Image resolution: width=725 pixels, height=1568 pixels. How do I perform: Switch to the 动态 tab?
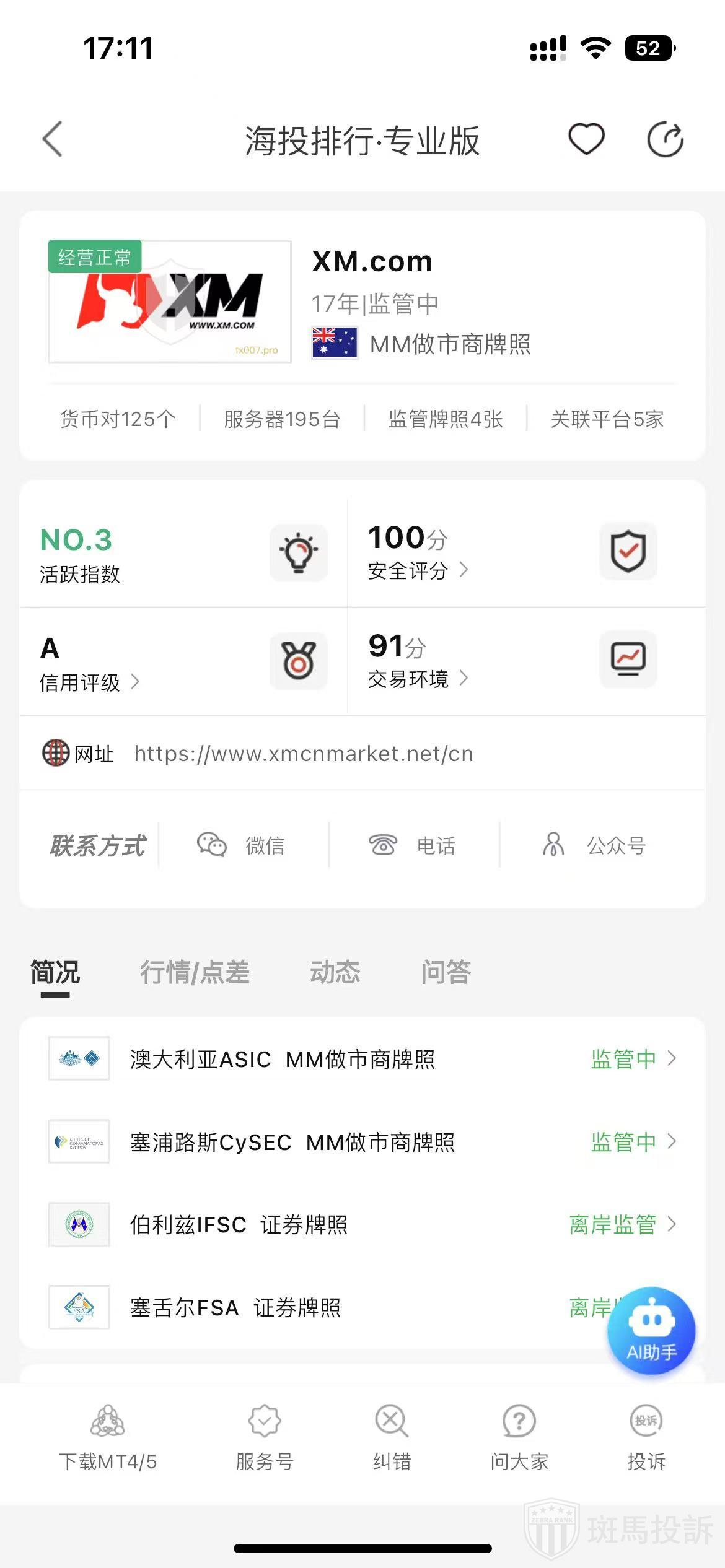coord(335,972)
